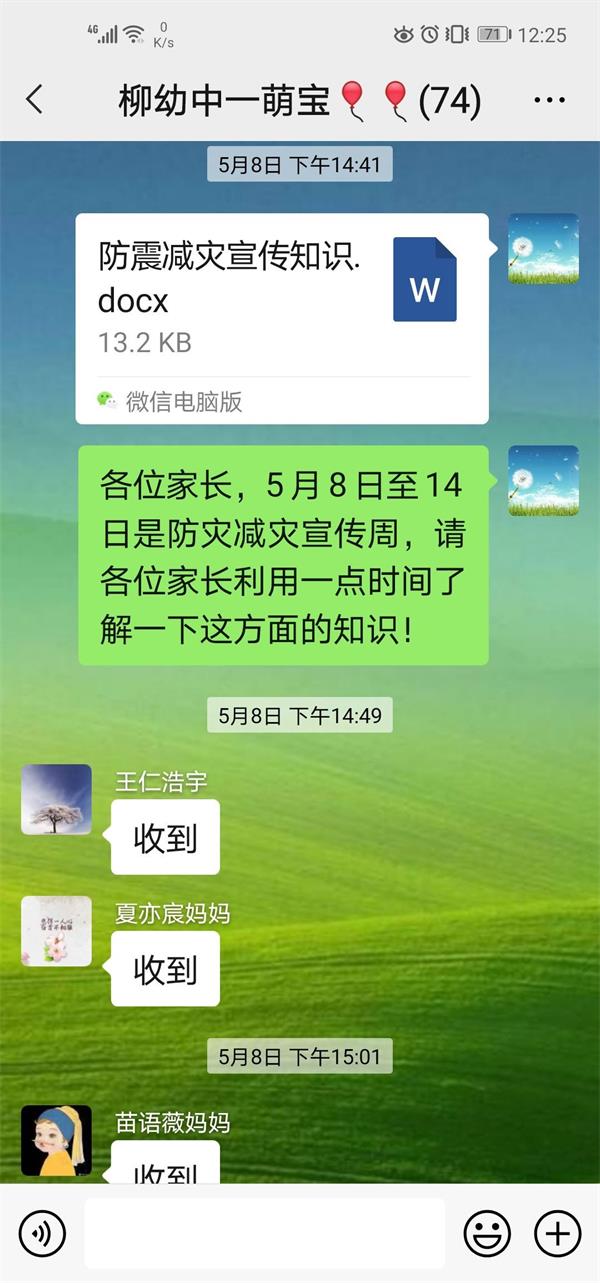Open the emoji picker
This screenshot has width=600, height=1283.
tap(487, 1233)
